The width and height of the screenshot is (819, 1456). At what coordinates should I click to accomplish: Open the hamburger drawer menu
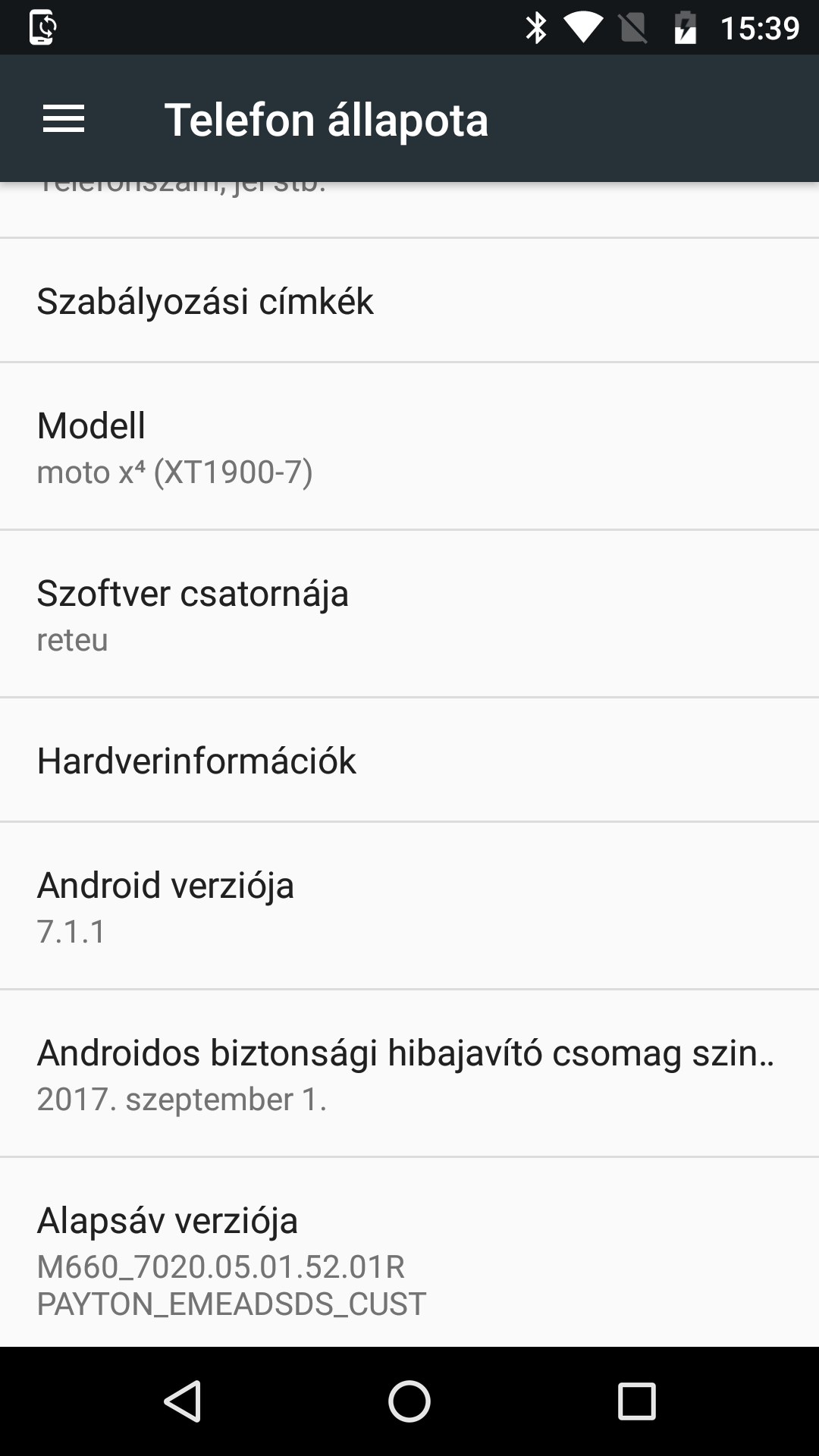(x=64, y=119)
